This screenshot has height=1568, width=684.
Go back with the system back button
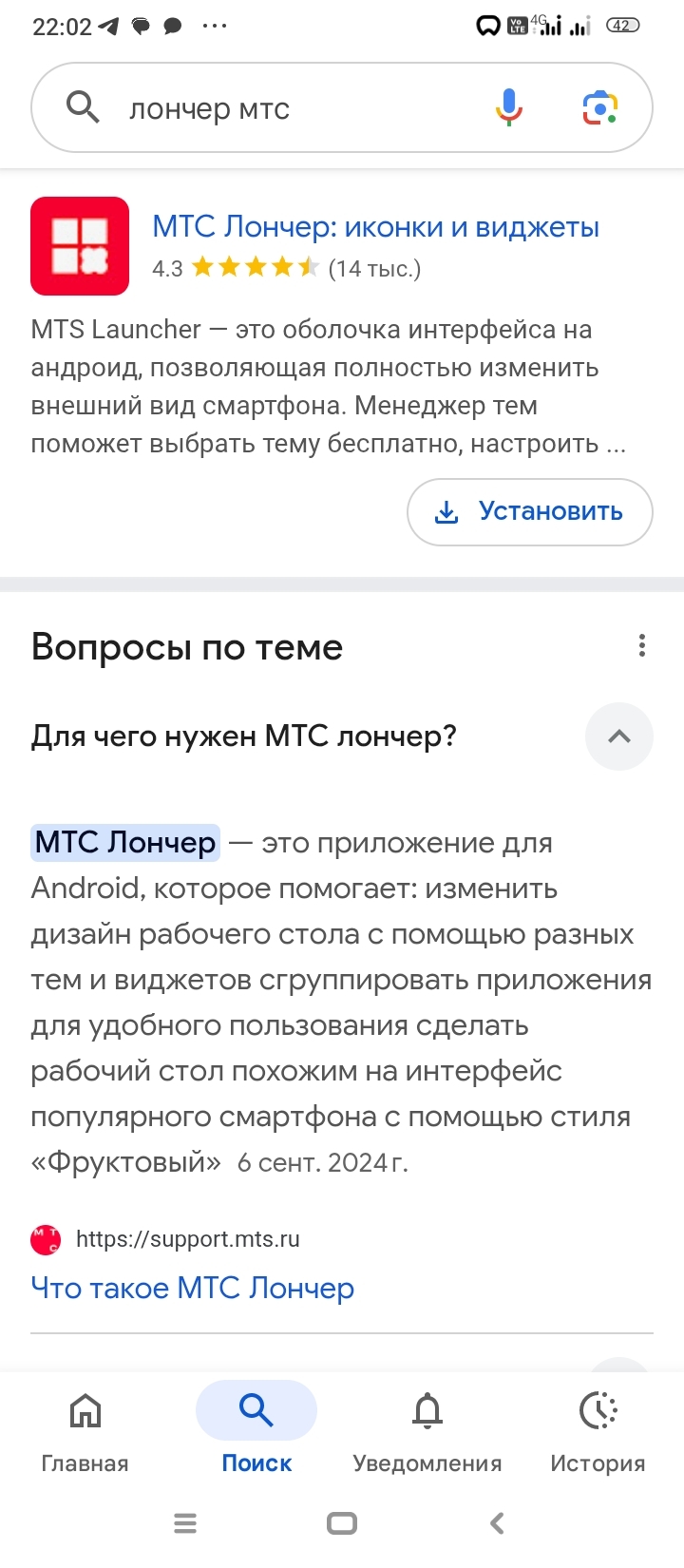(497, 1523)
